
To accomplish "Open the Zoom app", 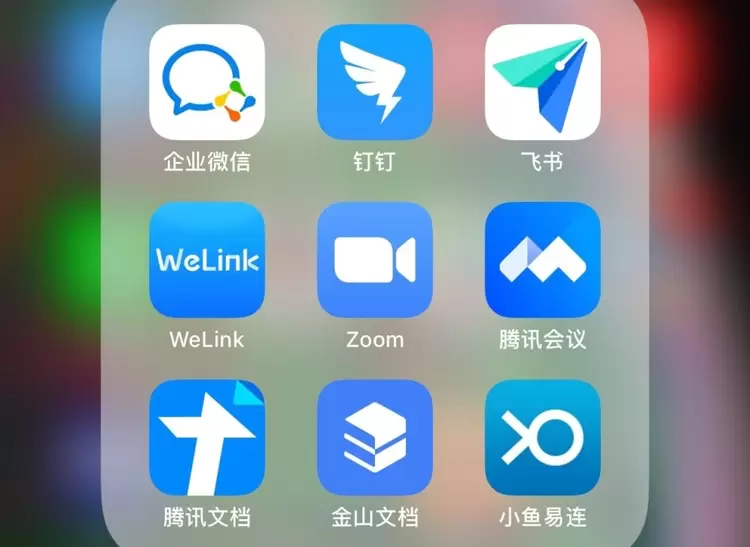I will [375, 260].
